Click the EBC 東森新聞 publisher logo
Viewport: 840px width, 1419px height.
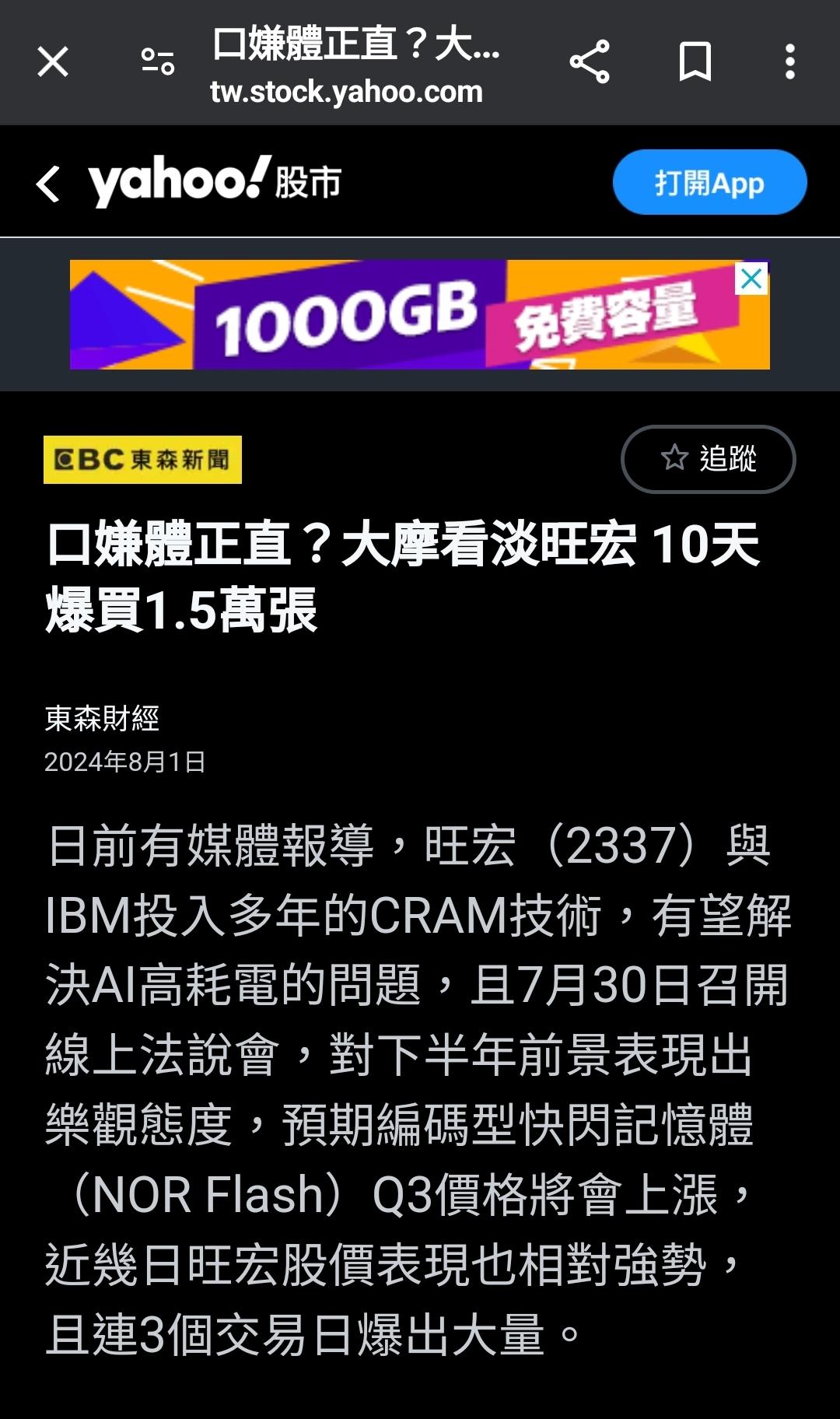[144, 461]
